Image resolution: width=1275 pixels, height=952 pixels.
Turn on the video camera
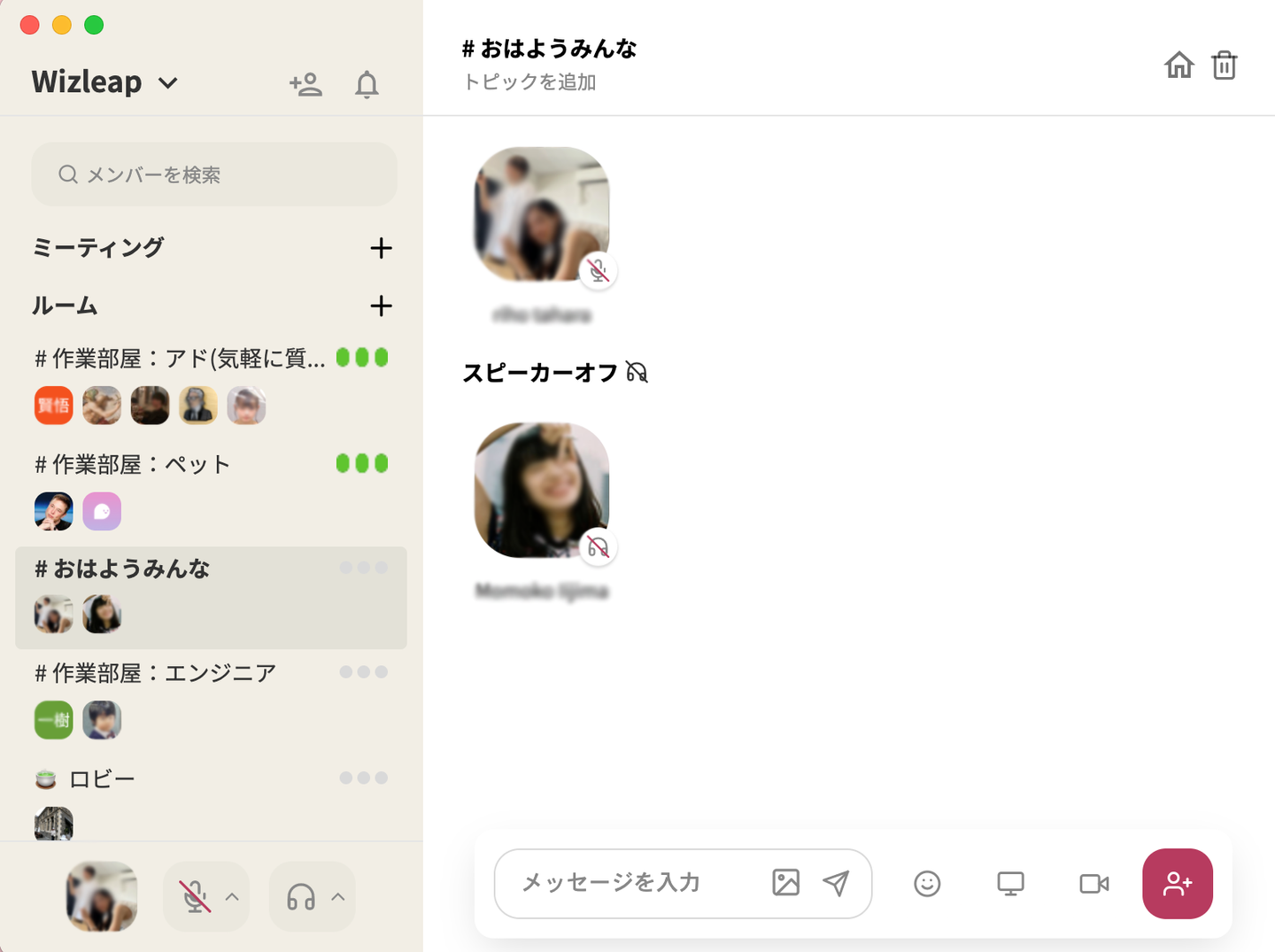[x=1094, y=884]
